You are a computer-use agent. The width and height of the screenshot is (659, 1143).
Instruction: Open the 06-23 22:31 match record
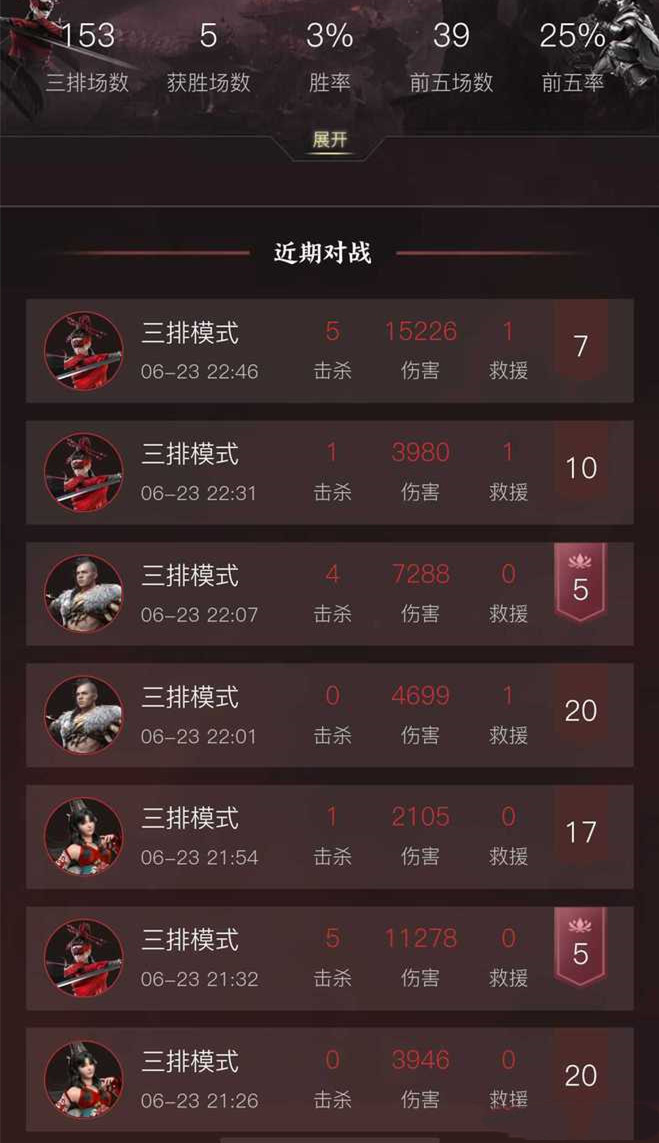(330, 472)
